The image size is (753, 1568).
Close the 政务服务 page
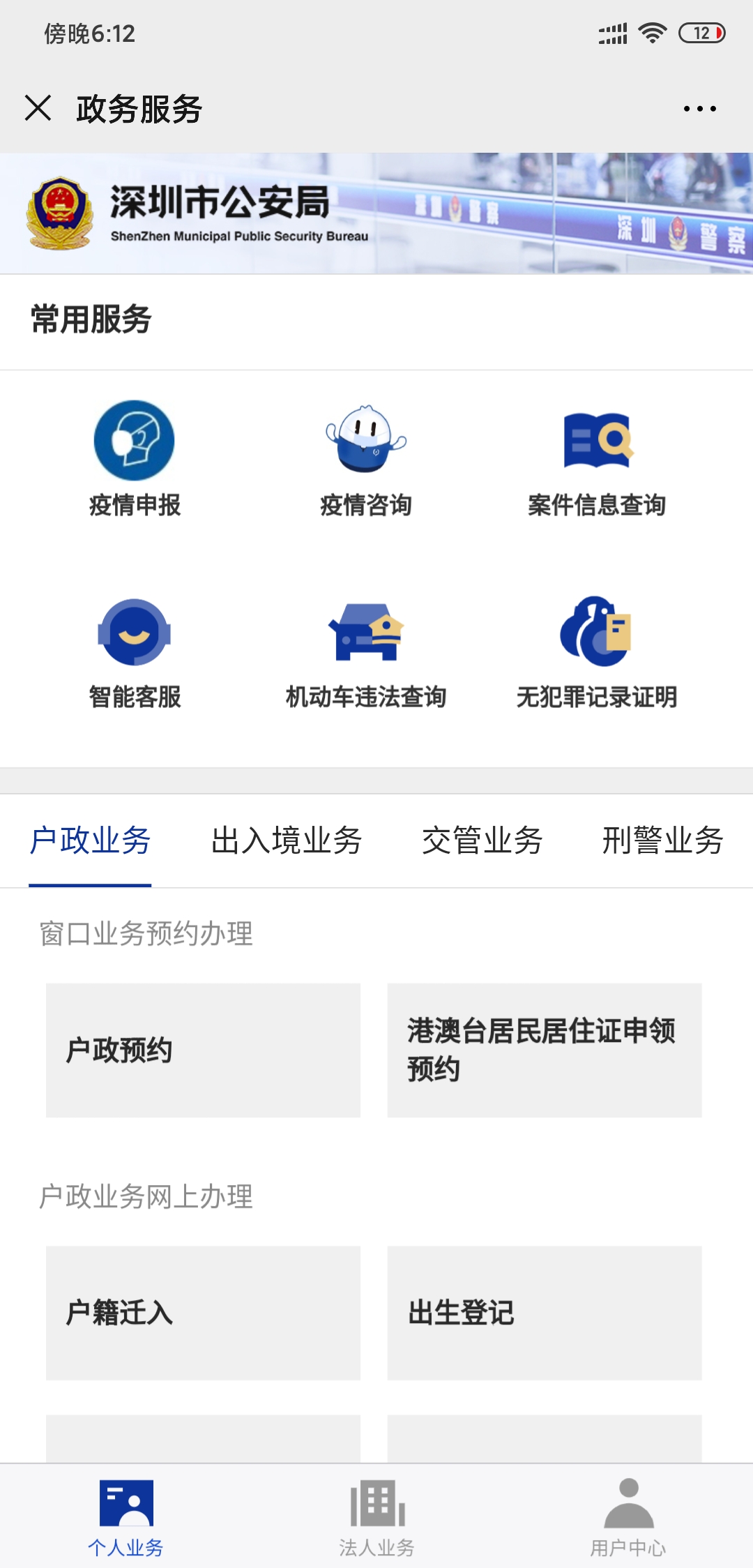pyautogui.click(x=38, y=108)
